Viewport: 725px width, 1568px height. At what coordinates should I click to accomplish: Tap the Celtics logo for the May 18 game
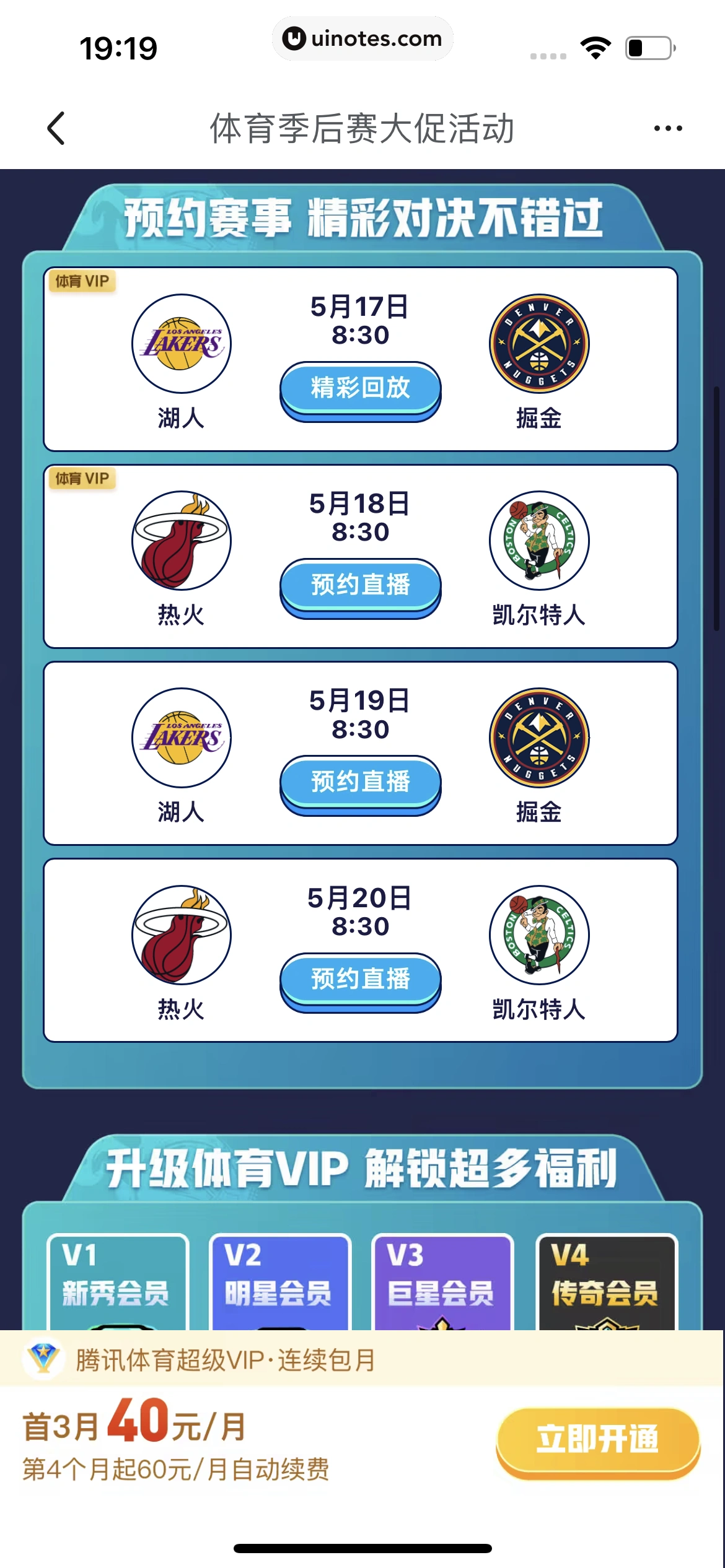tap(541, 541)
